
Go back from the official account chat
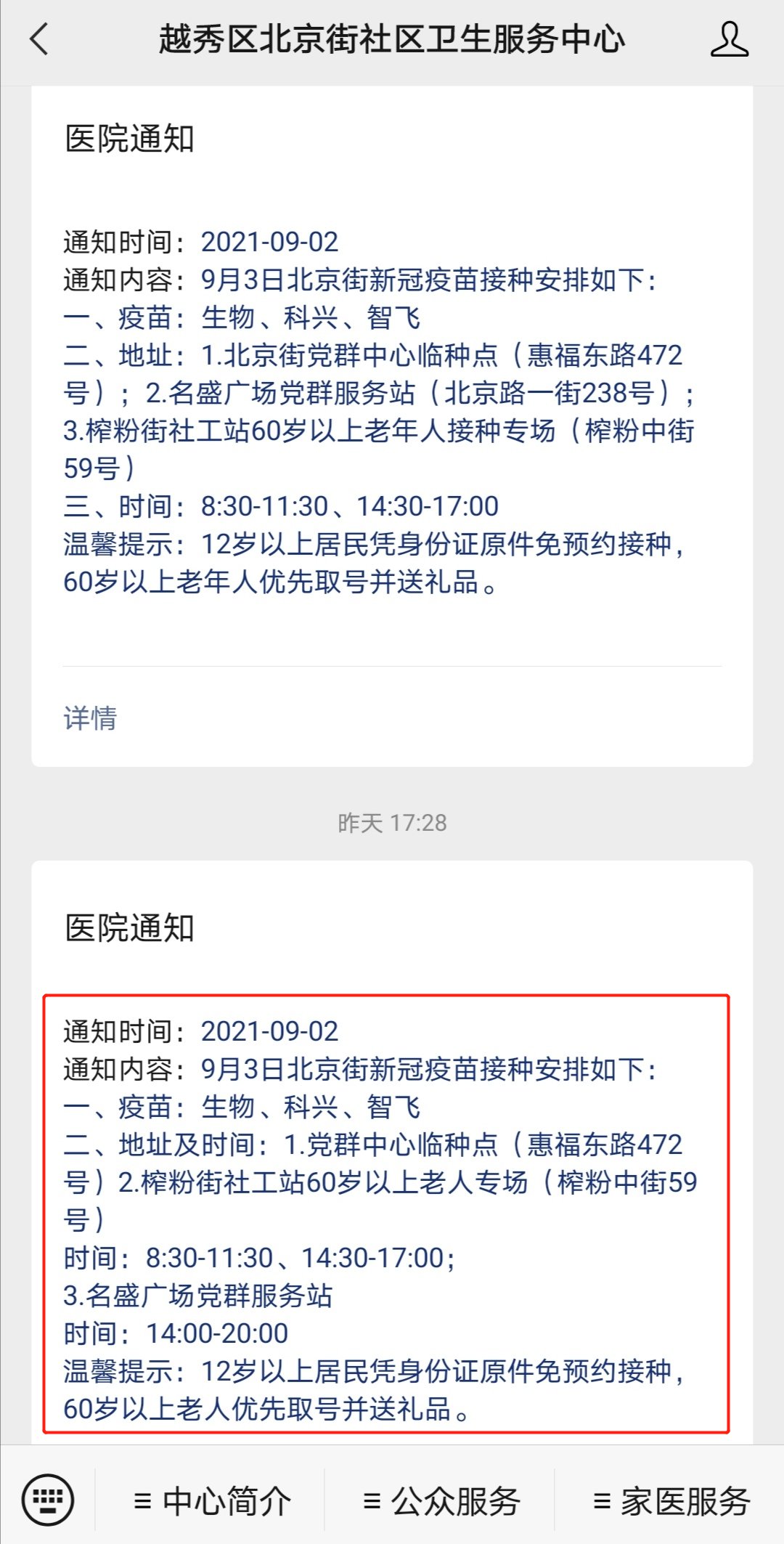click(x=40, y=39)
